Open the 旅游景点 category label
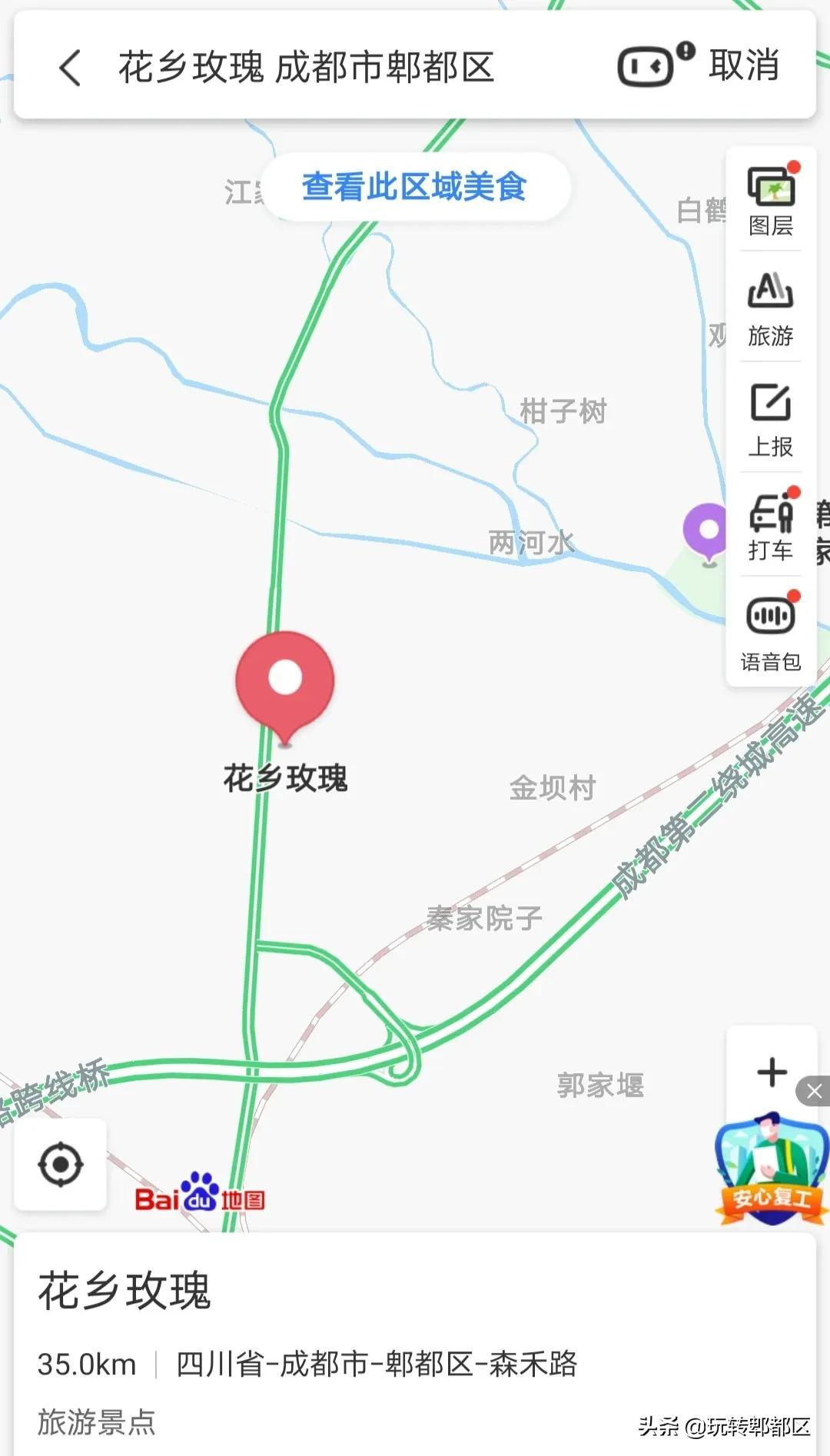This screenshot has height=1456, width=830. pyautogui.click(x=96, y=1424)
